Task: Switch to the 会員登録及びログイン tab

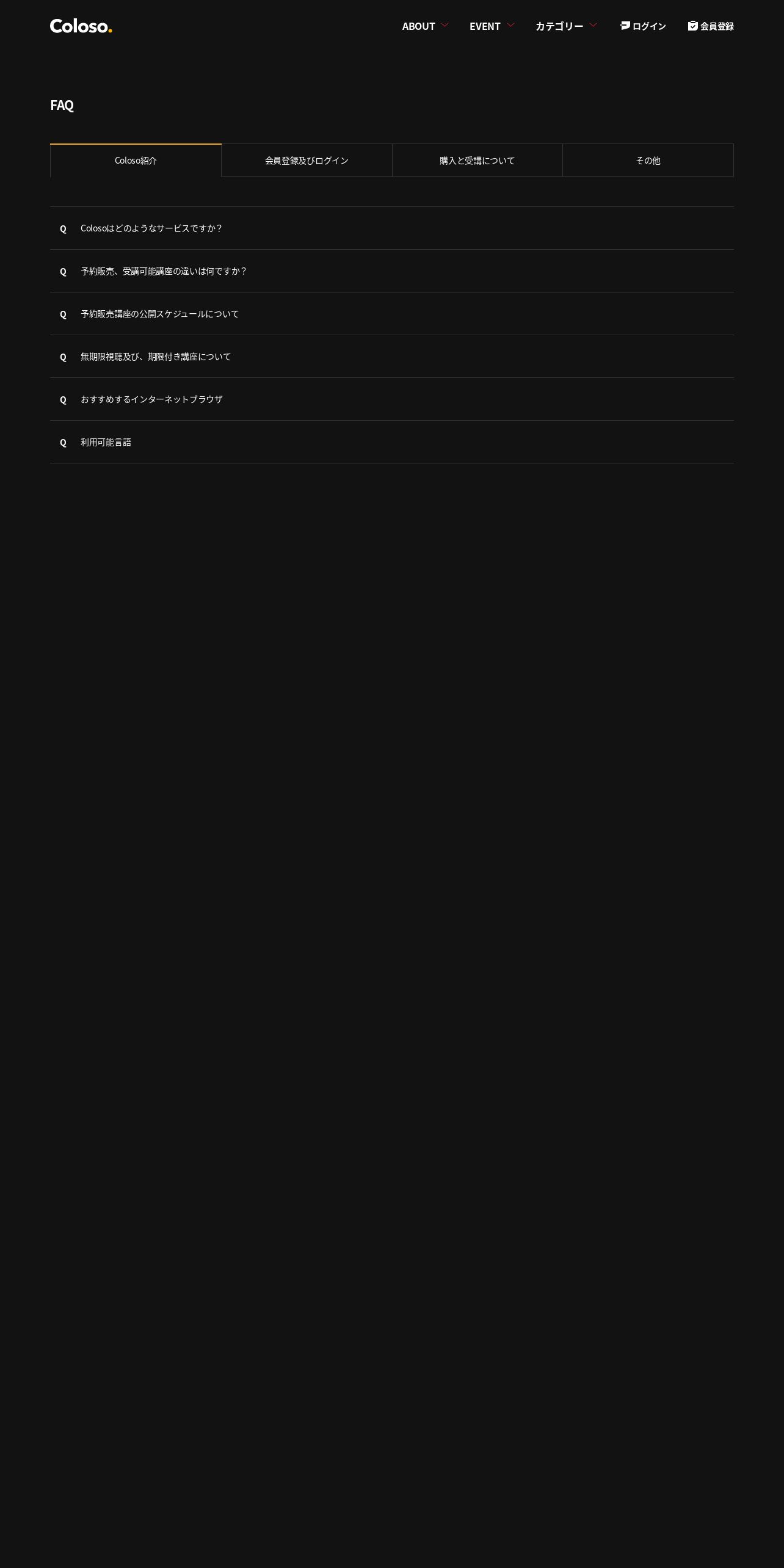Action: pyautogui.click(x=307, y=161)
